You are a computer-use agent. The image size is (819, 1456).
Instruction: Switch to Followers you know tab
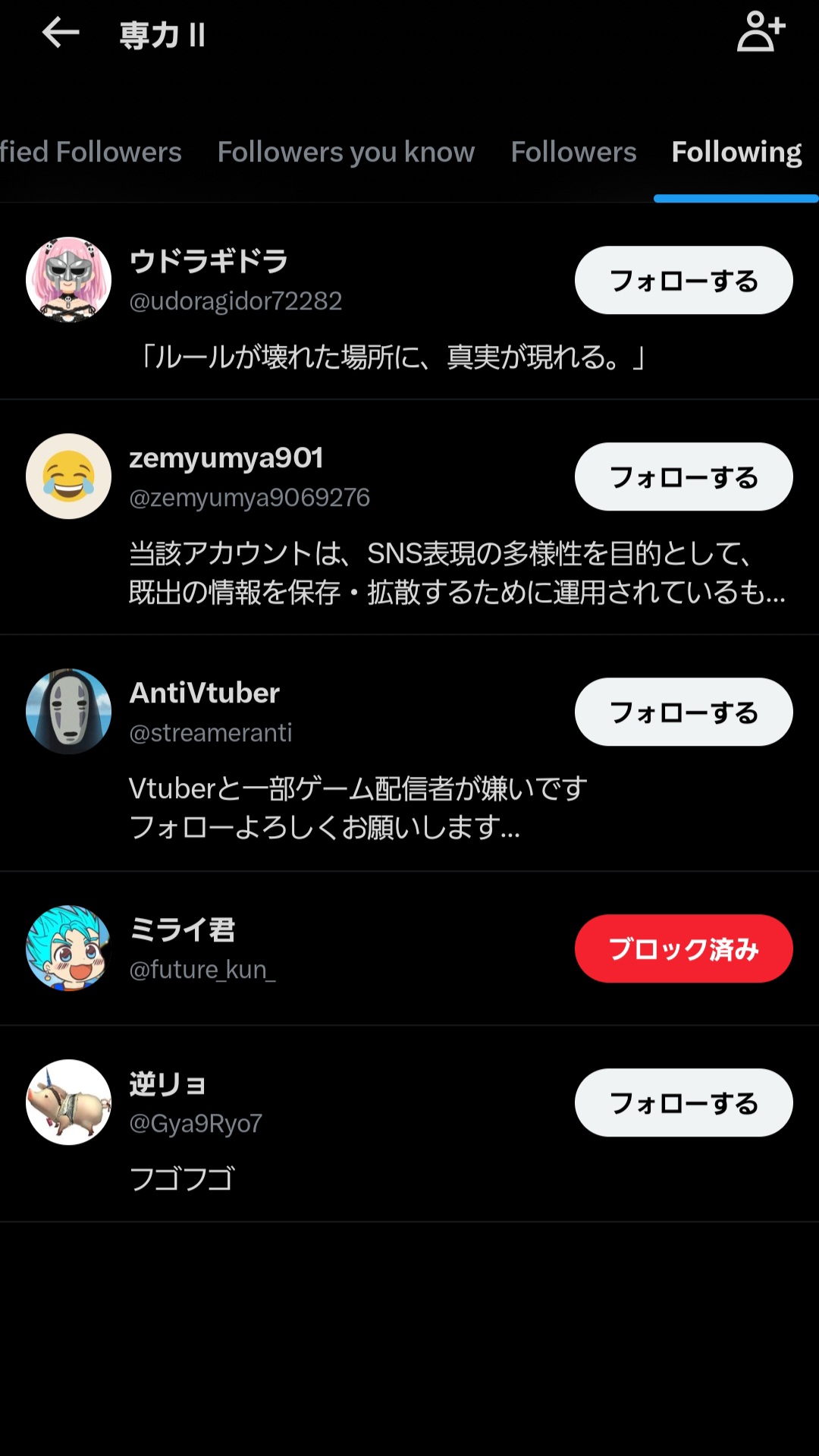pos(346,153)
